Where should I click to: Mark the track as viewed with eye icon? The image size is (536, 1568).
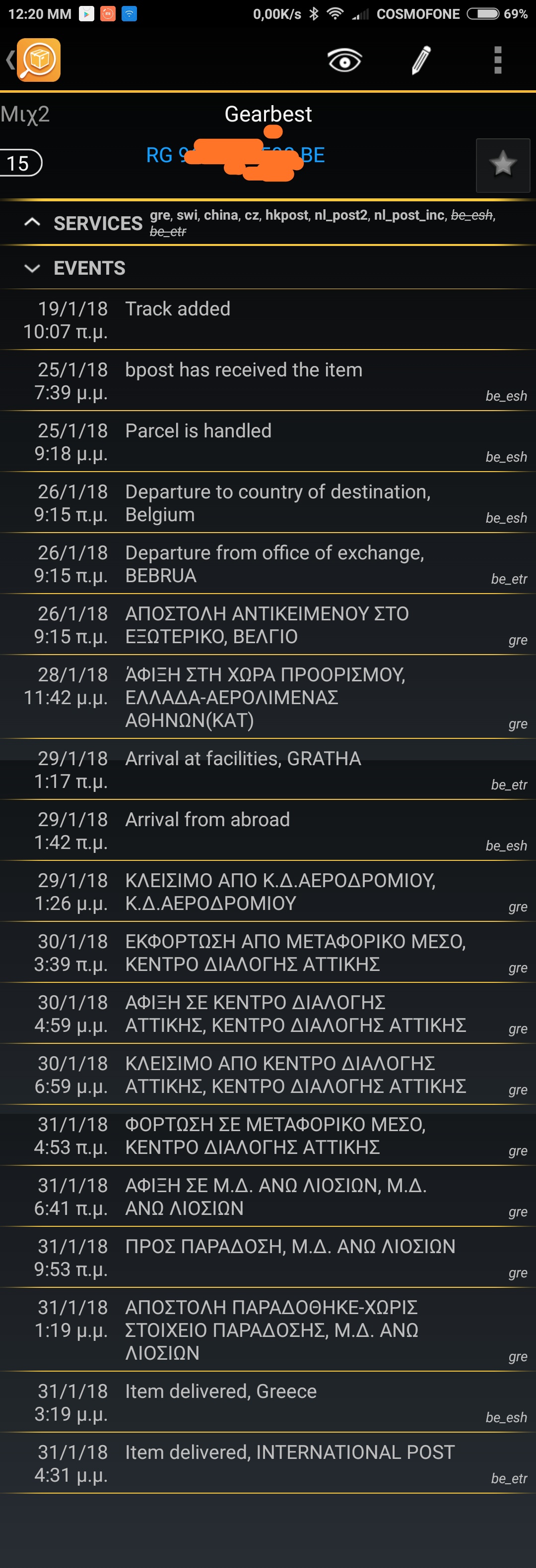[344, 60]
